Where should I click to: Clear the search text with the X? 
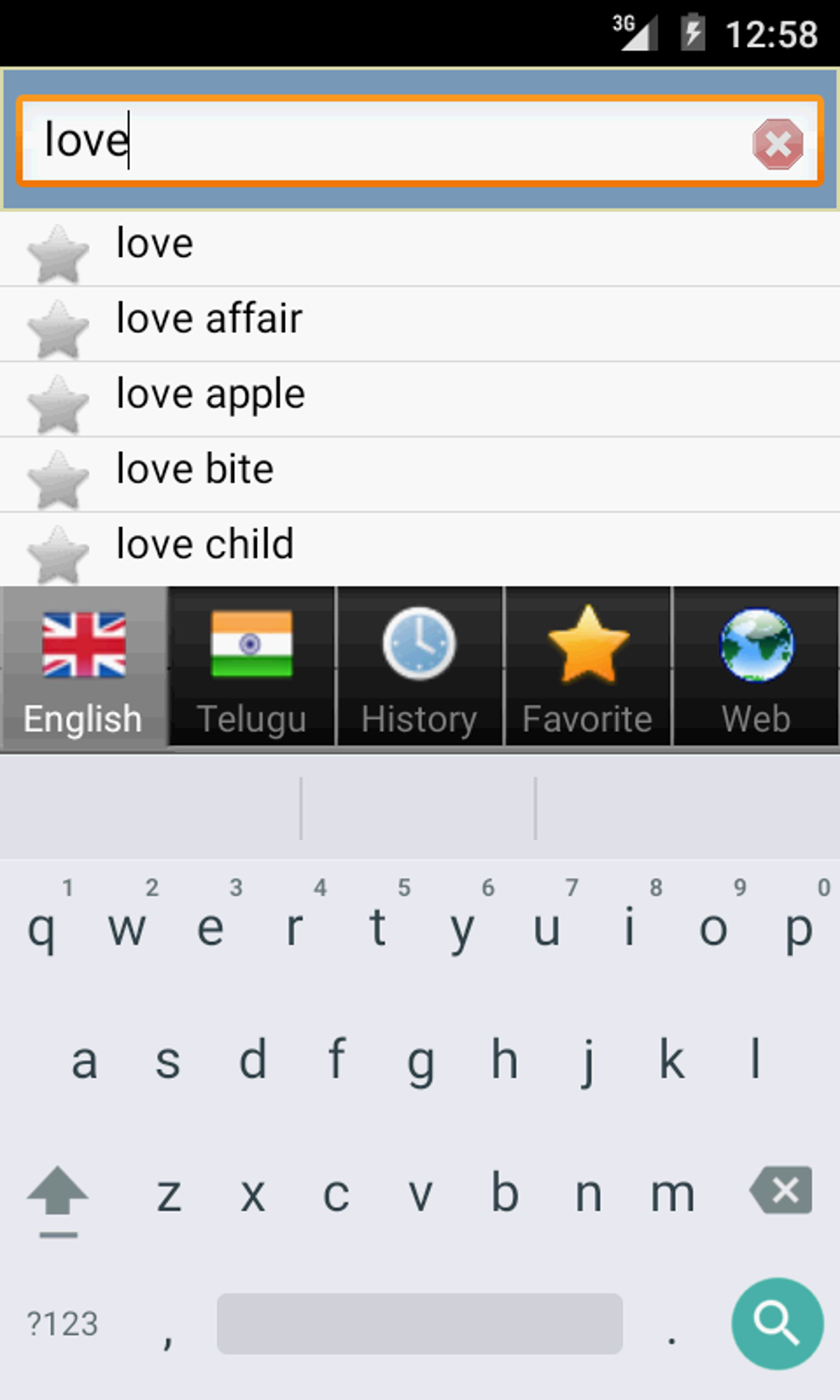[777, 144]
